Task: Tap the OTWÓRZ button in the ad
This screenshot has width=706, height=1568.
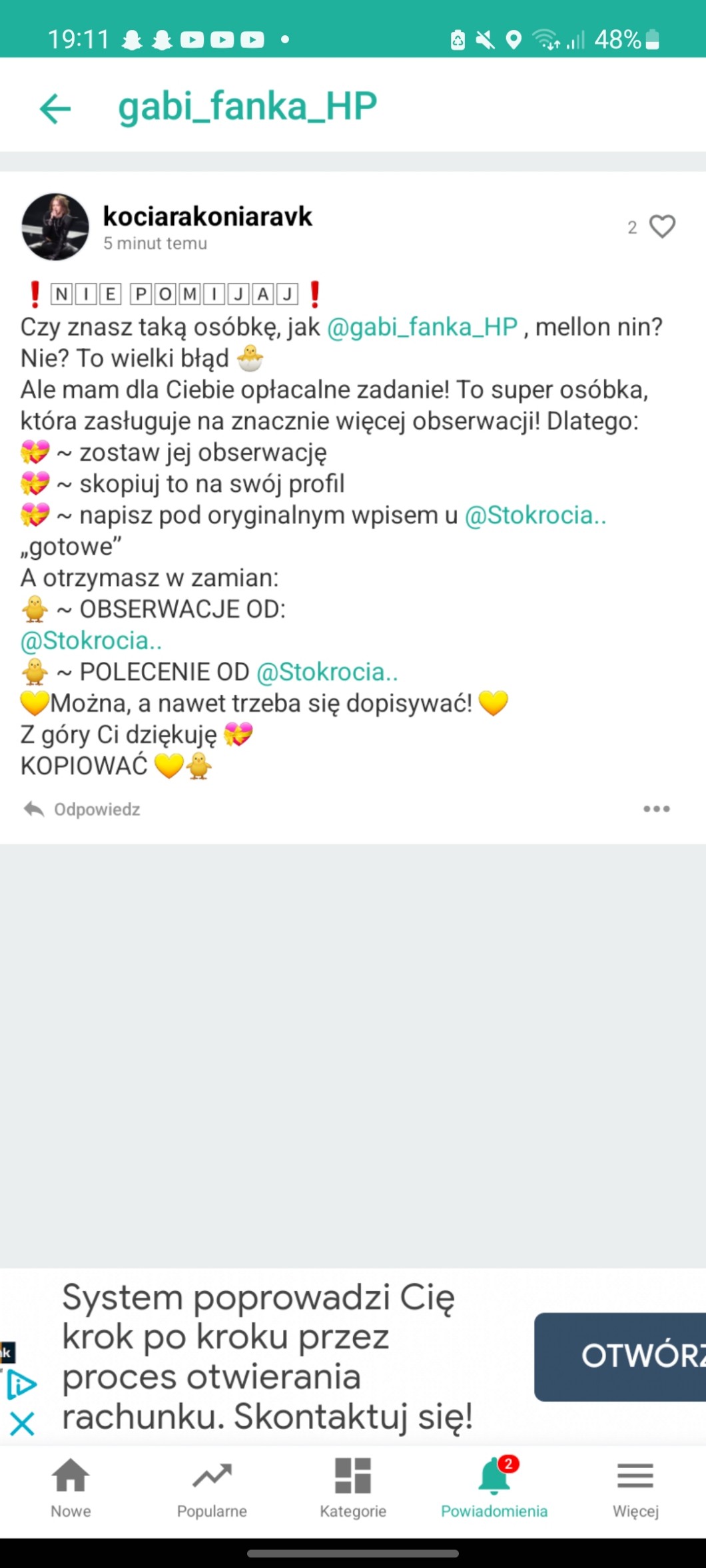Action: pyautogui.click(x=621, y=1356)
